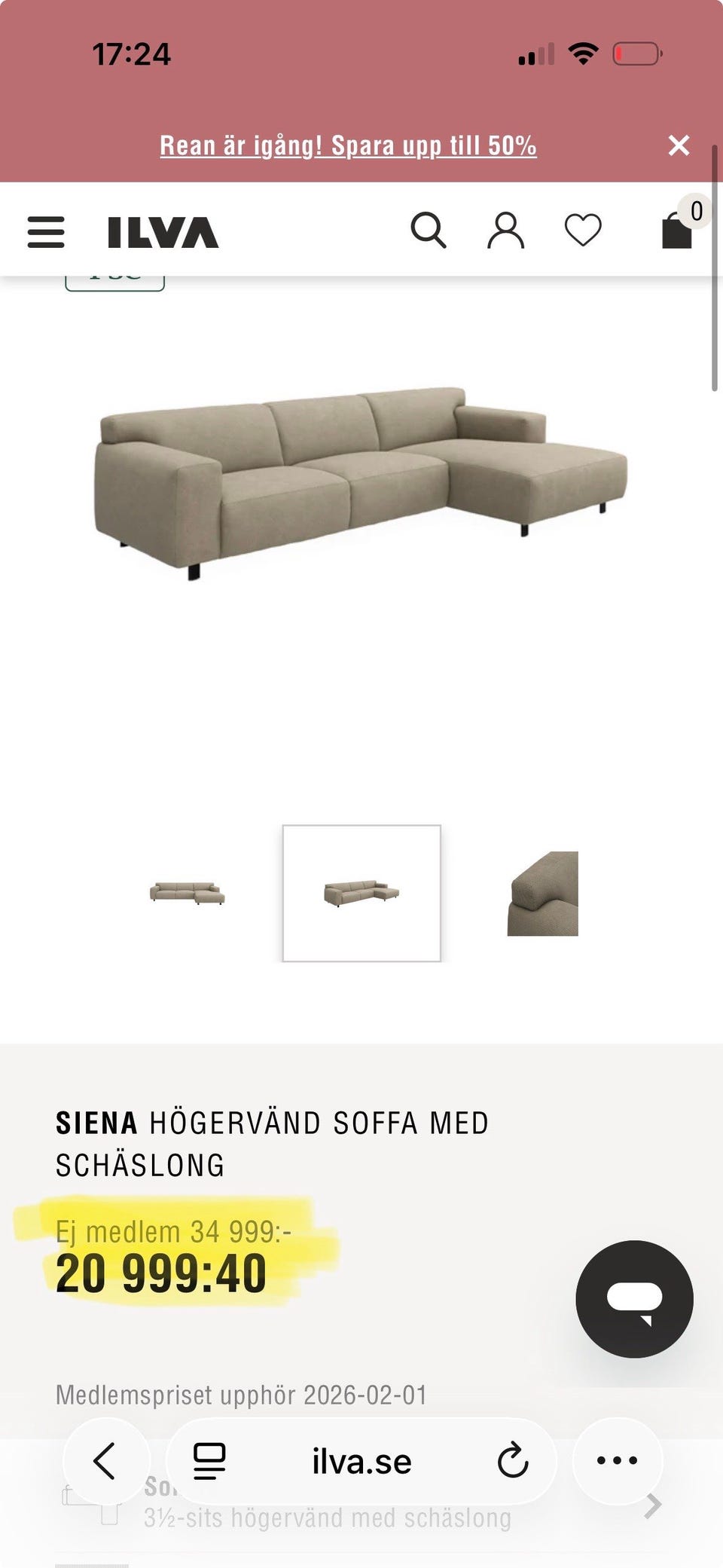The height and width of the screenshot is (1568, 723).
Task: Tap the highlighted member price
Action: (x=162, y=1271)
